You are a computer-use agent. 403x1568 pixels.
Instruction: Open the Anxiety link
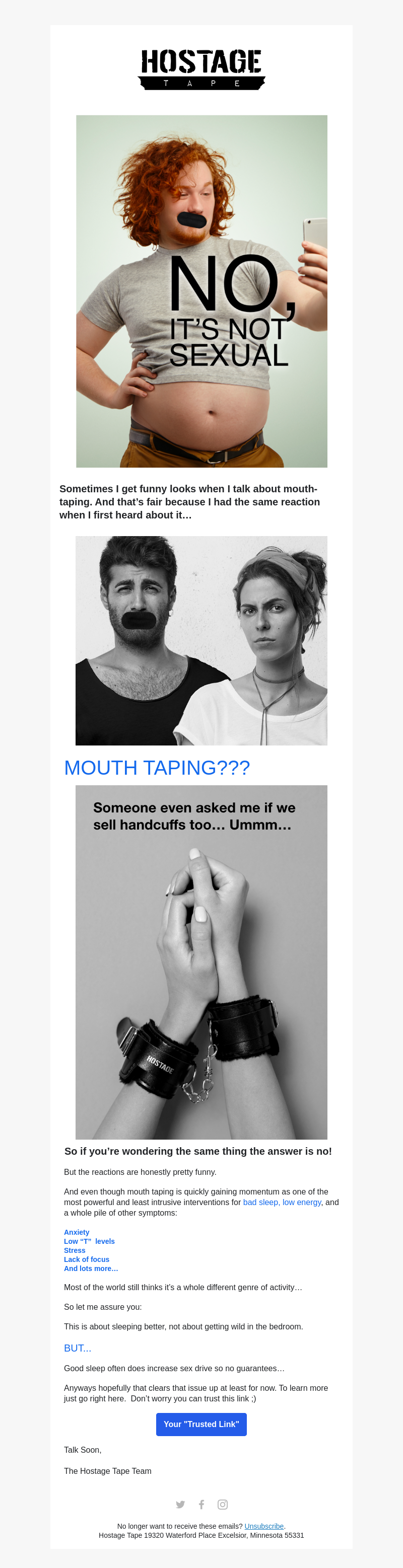tap(77, 1232)
